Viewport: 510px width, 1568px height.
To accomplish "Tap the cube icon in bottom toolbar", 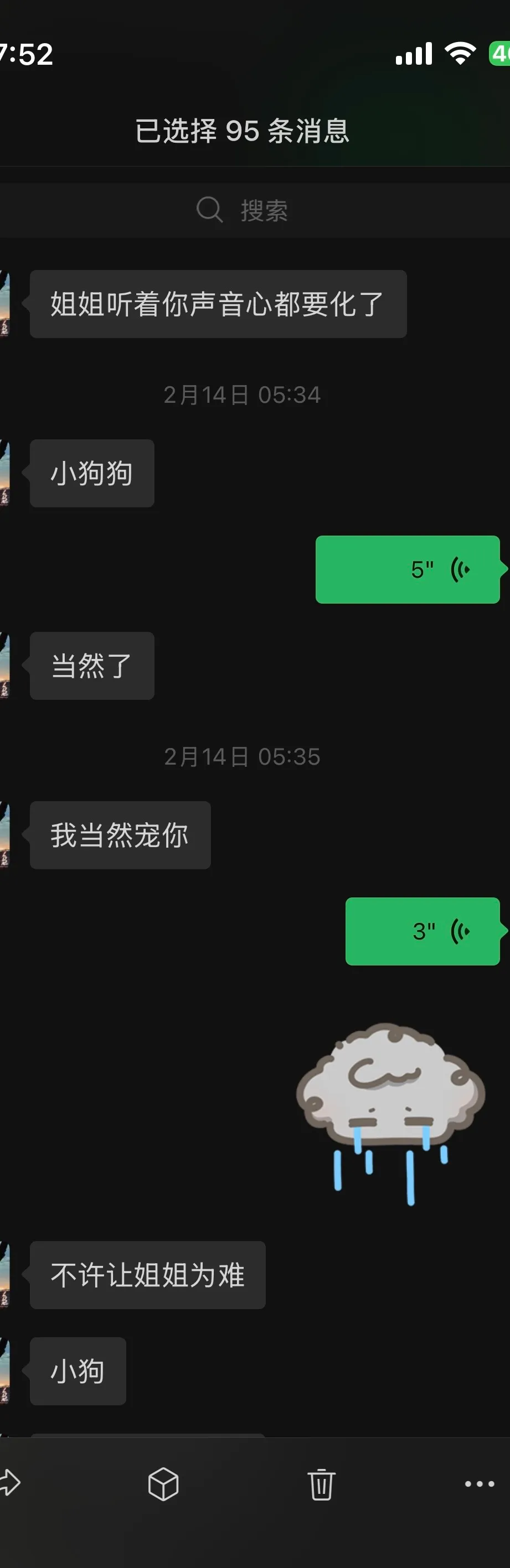I will [x=163, y=1484].
